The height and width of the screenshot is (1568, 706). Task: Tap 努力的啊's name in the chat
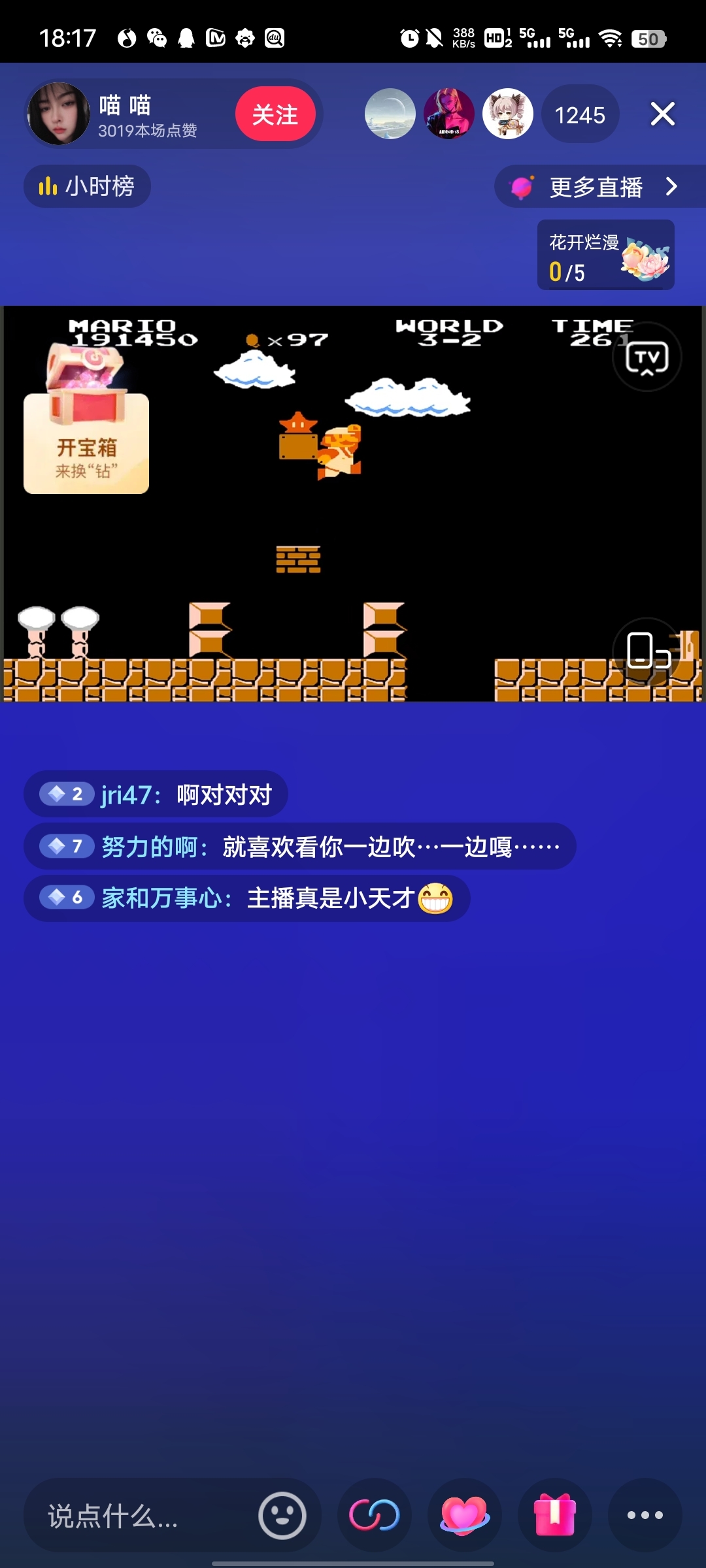151,847
